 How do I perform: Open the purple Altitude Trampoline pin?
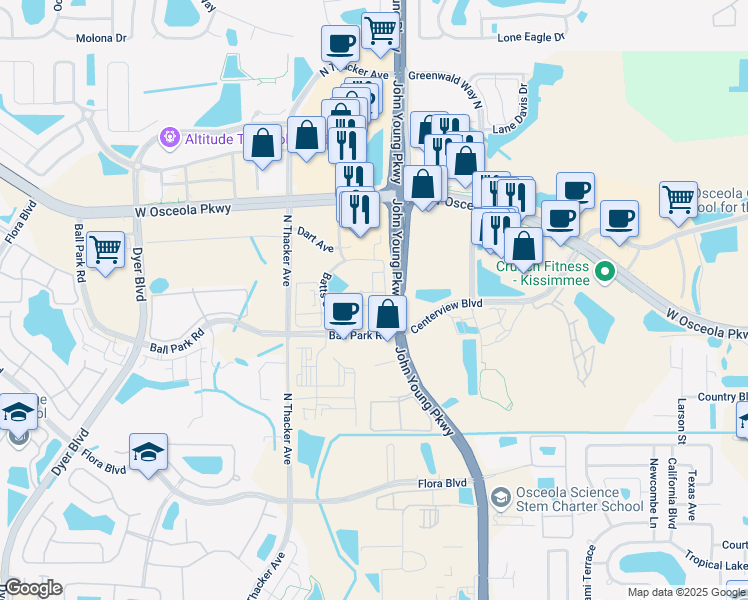169,138
